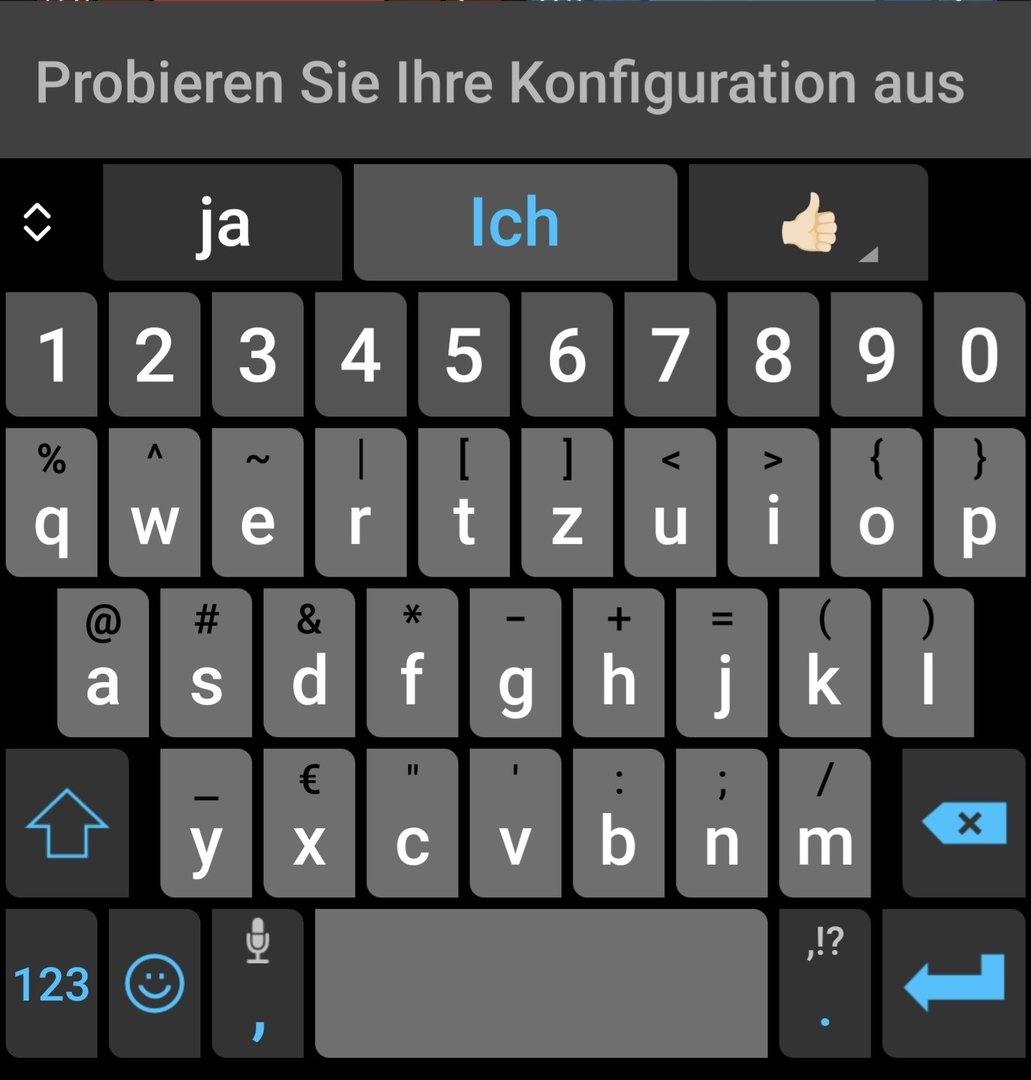This screenshot has height=1080, width=1031.
Task: Type the letter a
Action: (103, 663)
